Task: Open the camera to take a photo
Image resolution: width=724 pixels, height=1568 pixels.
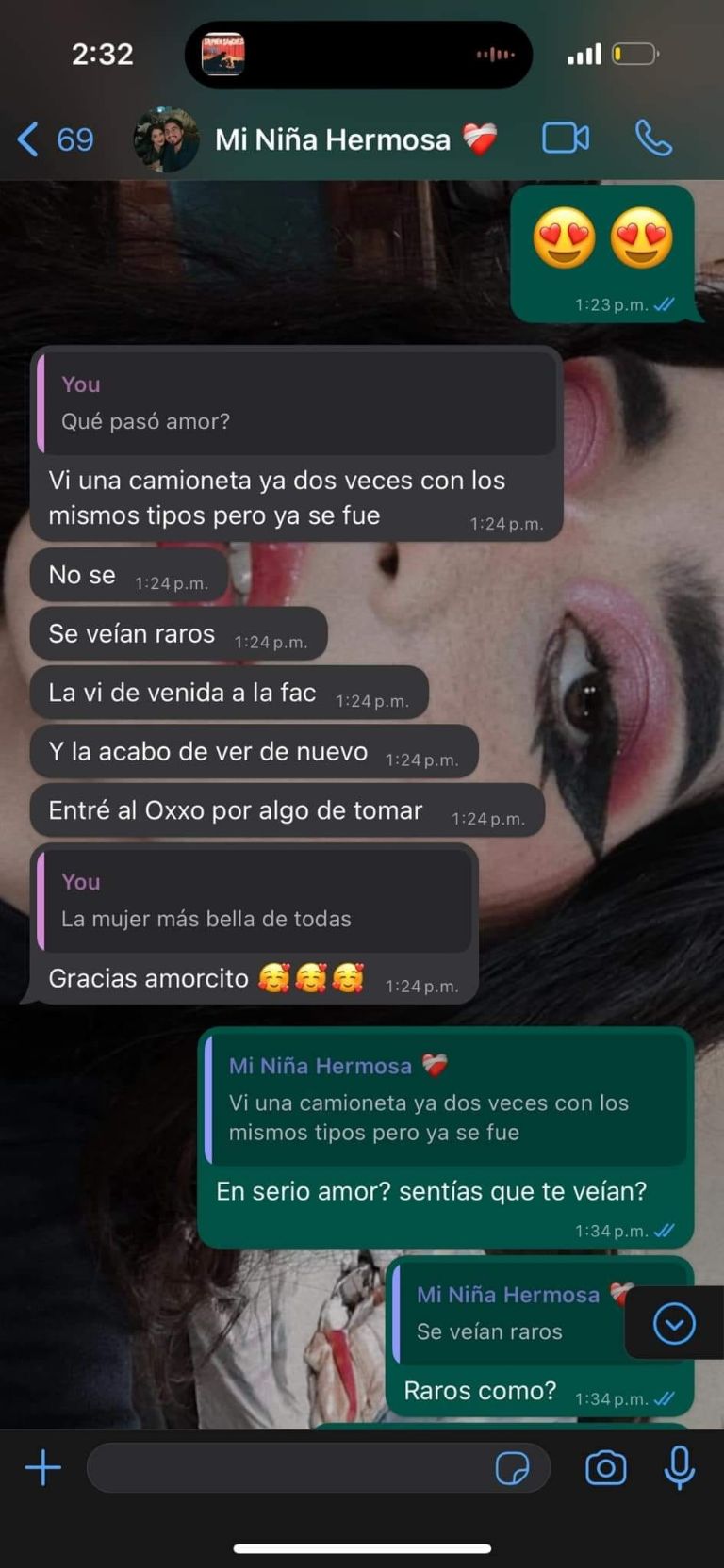Action: click(x=605, y=1467)
